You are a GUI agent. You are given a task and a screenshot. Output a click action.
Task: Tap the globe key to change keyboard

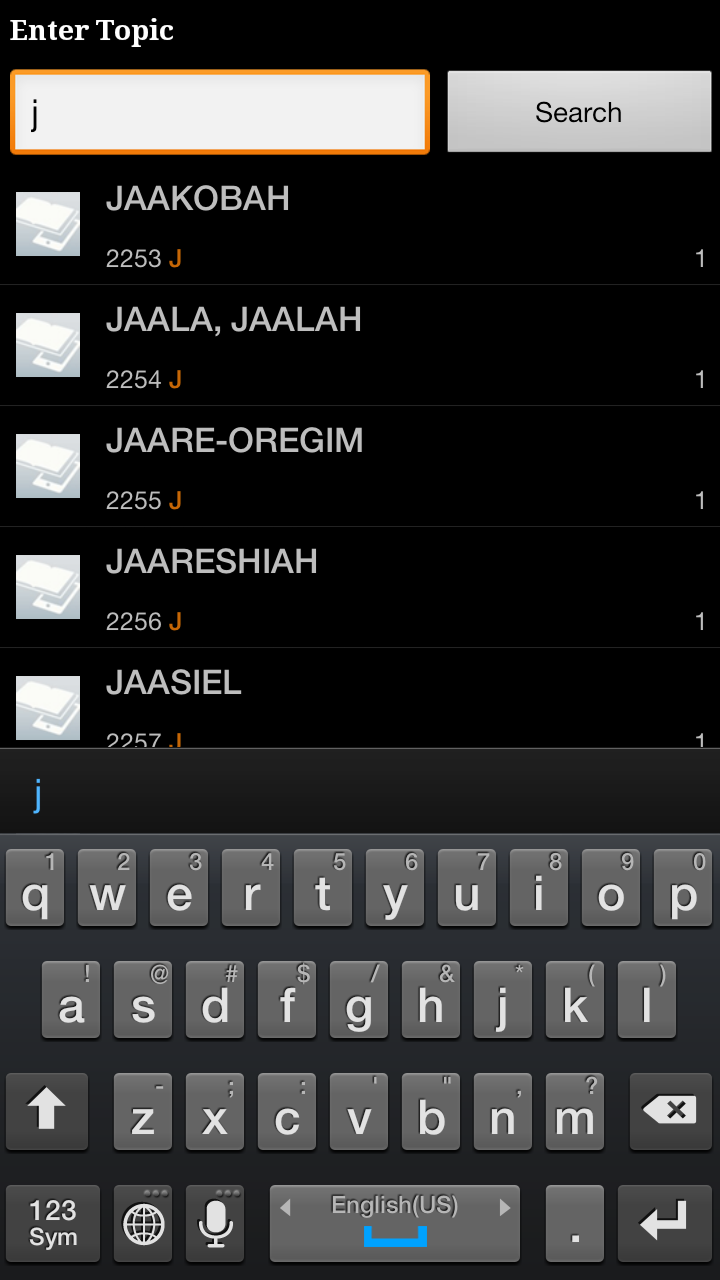[x=142, y=1223]
